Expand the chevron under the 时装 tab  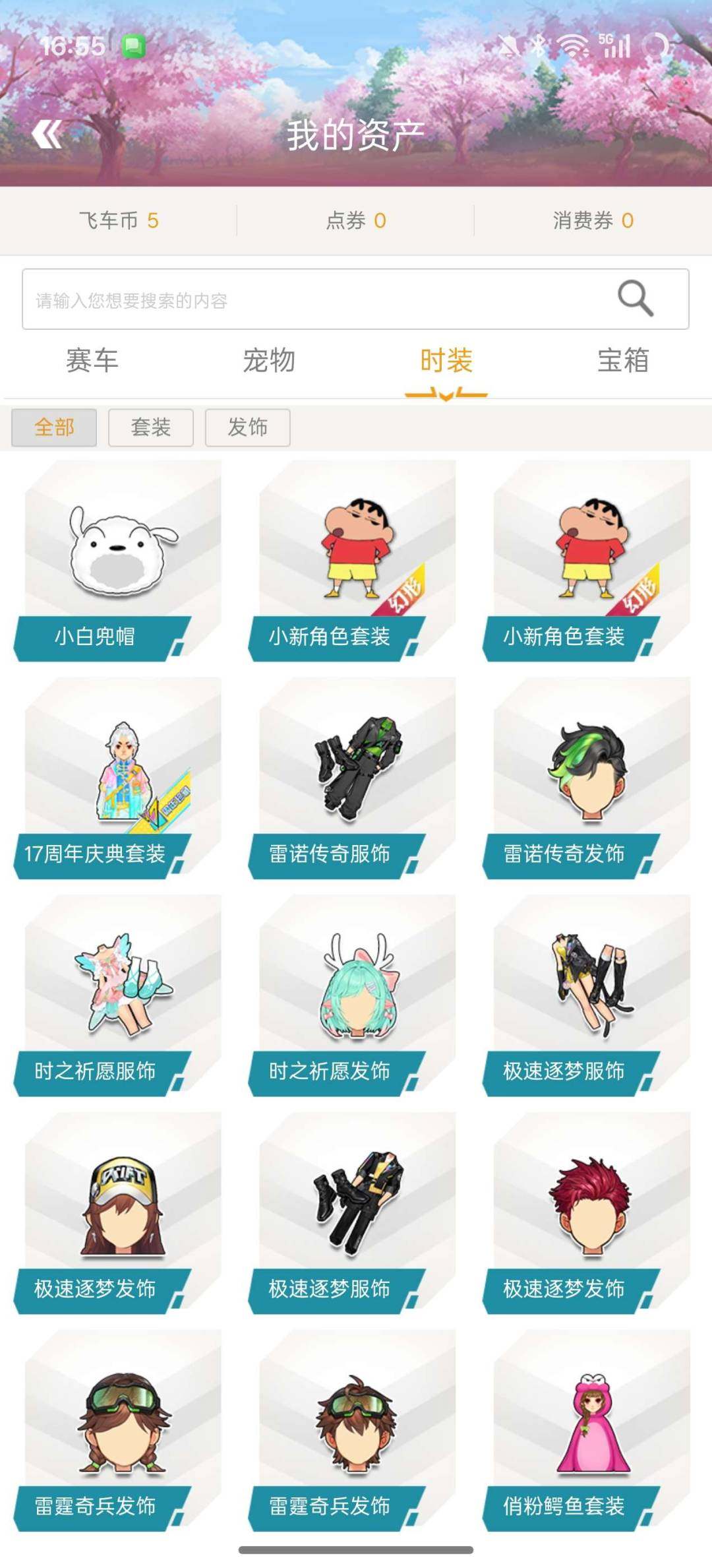pos(446,394)
